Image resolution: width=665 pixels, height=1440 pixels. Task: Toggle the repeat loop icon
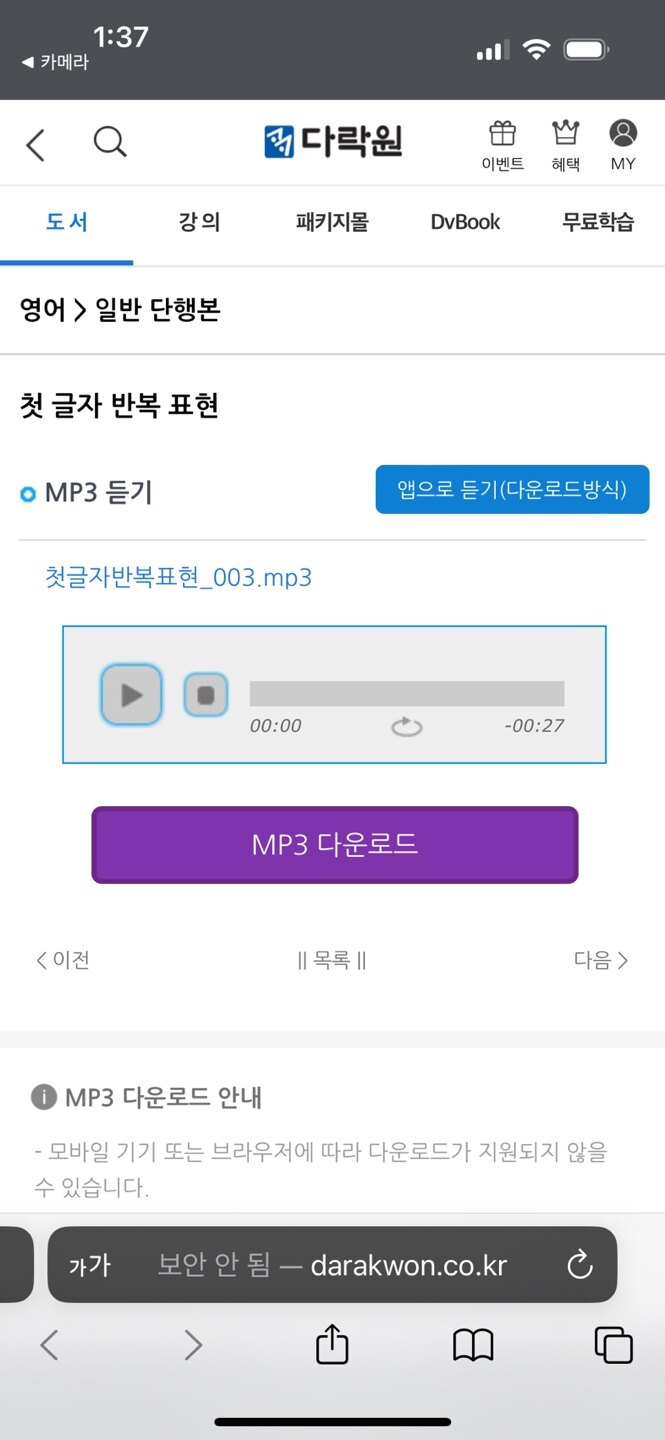pyautogui.click(x=406, y=727)
